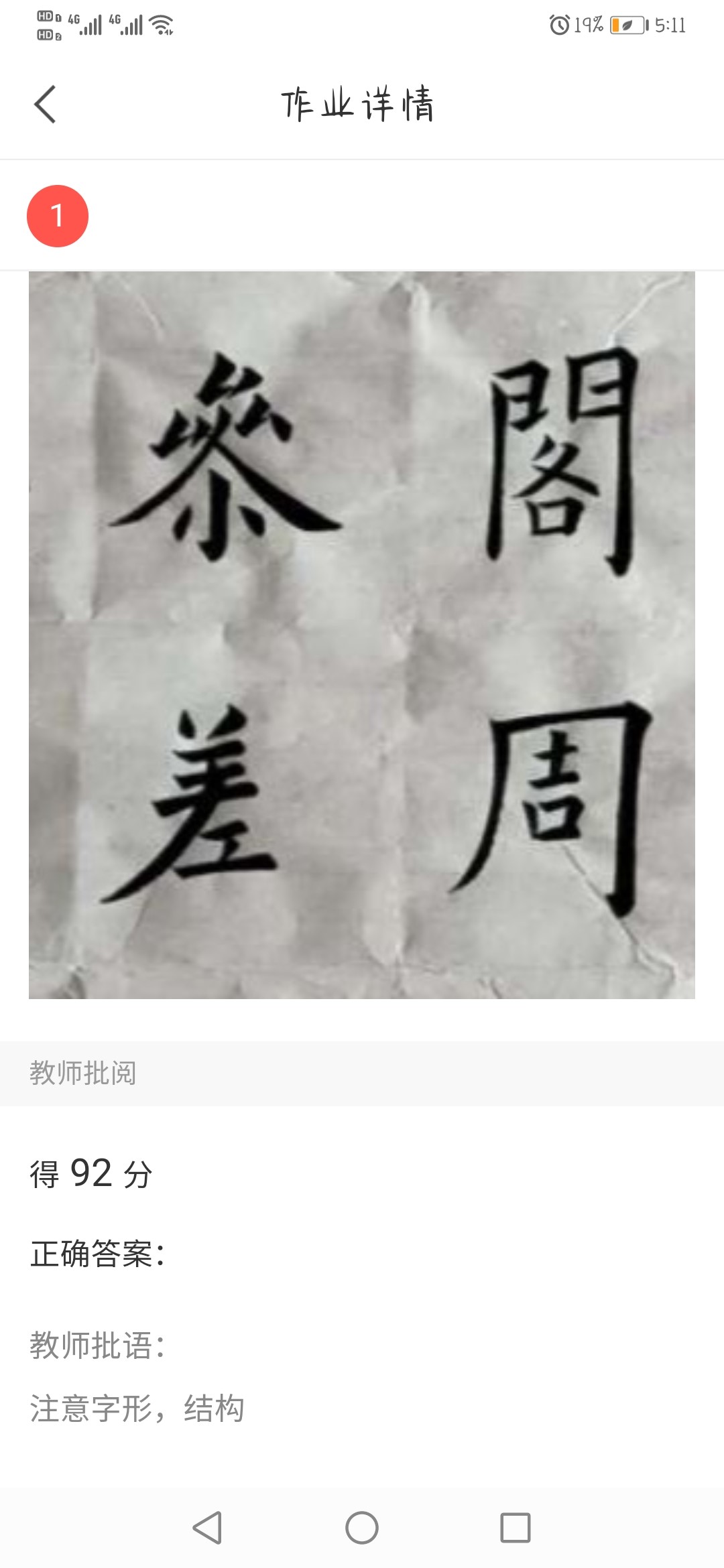Tap the system home button
This screenshot has height=1568, width=724.
tap(361, 1528)
